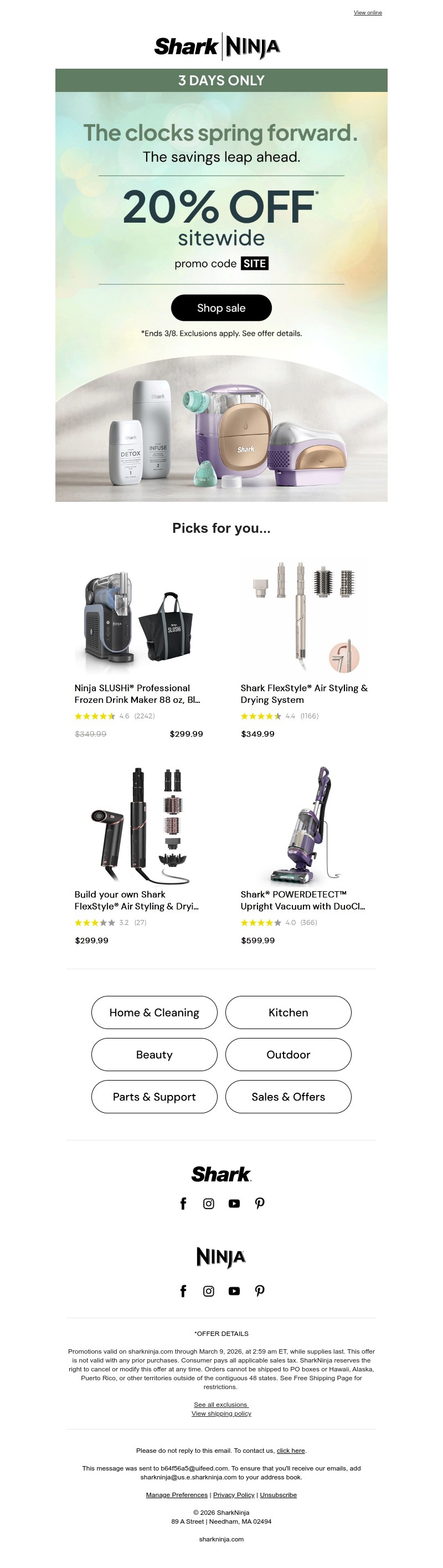This screenshot has width=443, height=1568.
Task: Browse the Home & Cleaning category
Action: 154,1012
